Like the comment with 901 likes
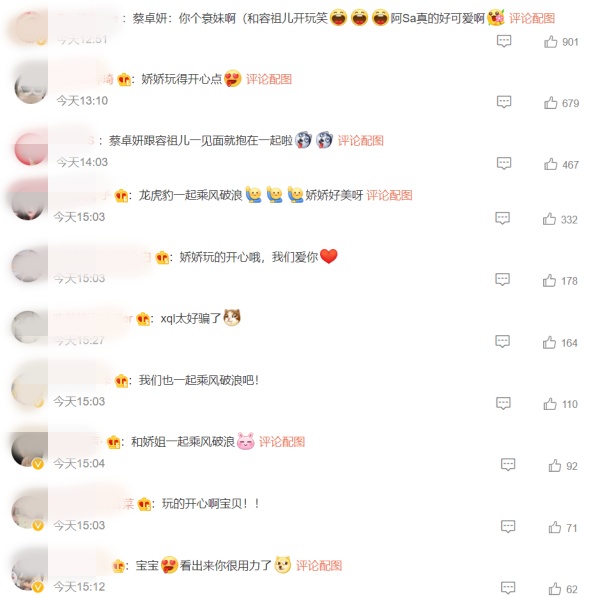Viewport: 600px width, 597px height. 550,41
